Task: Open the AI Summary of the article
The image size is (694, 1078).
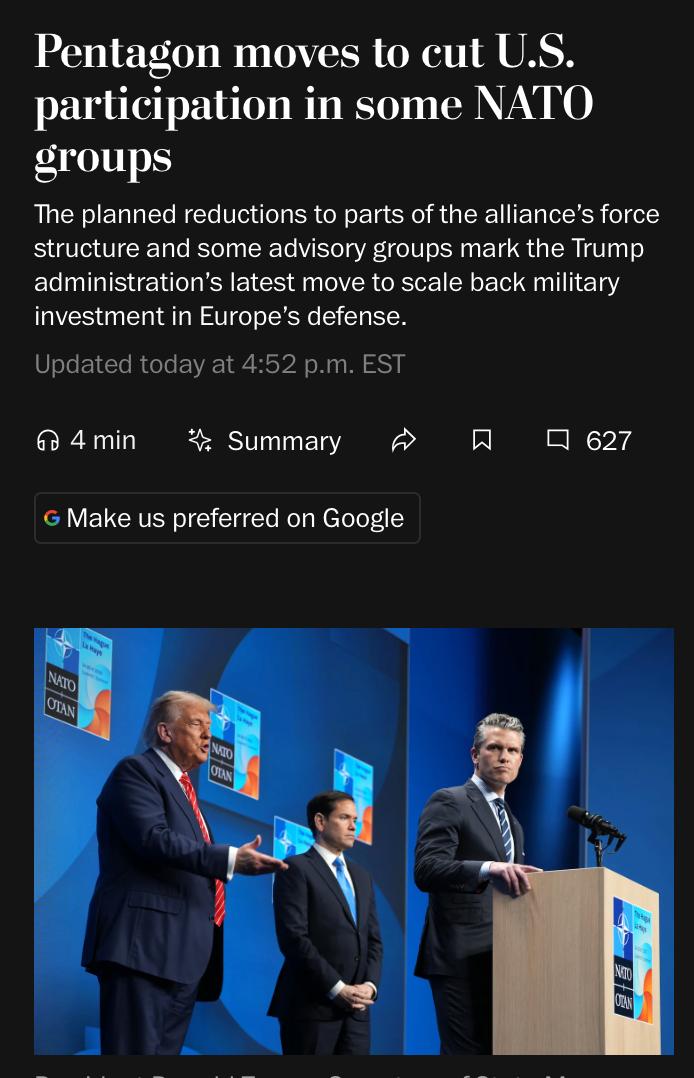Action: tap(265, 440)
